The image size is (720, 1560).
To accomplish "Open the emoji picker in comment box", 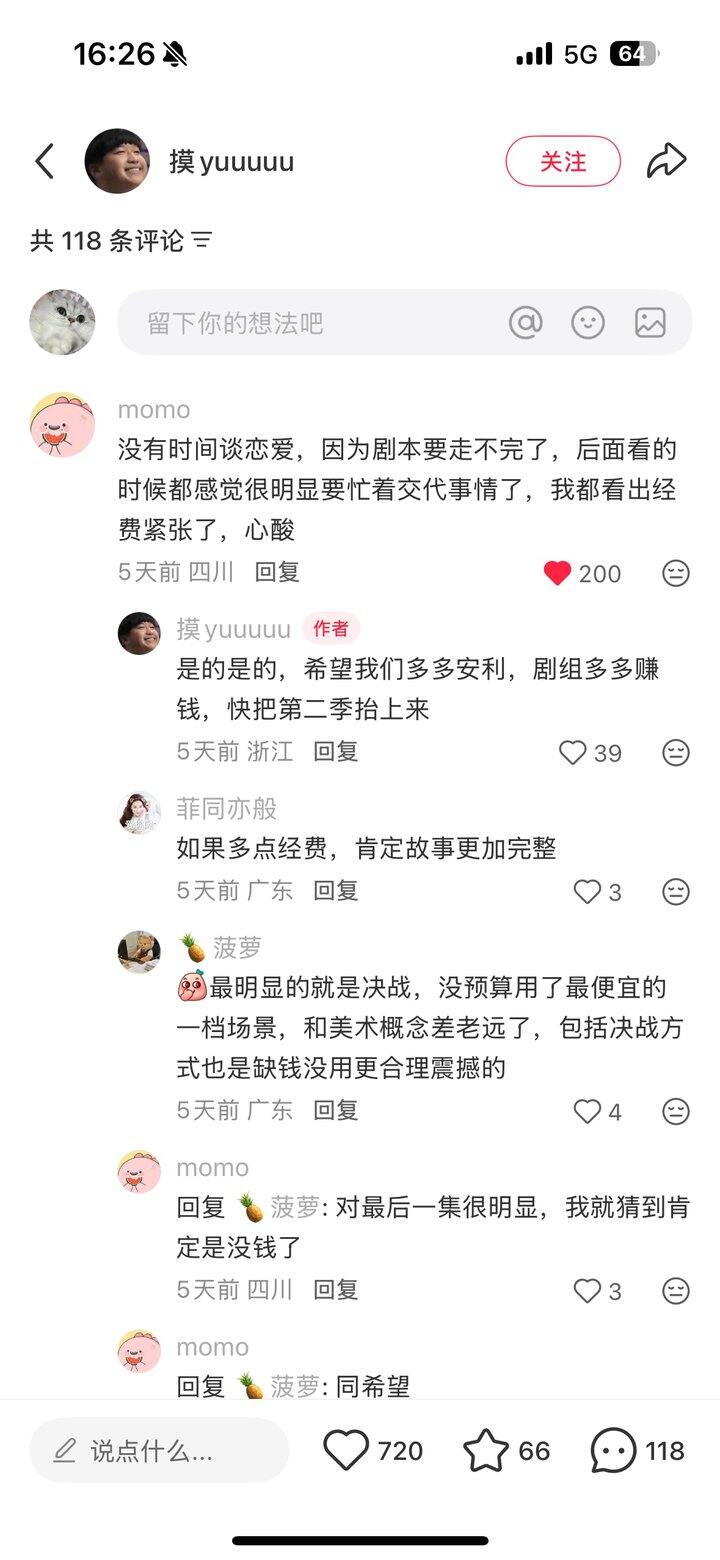I will (588, 322).
